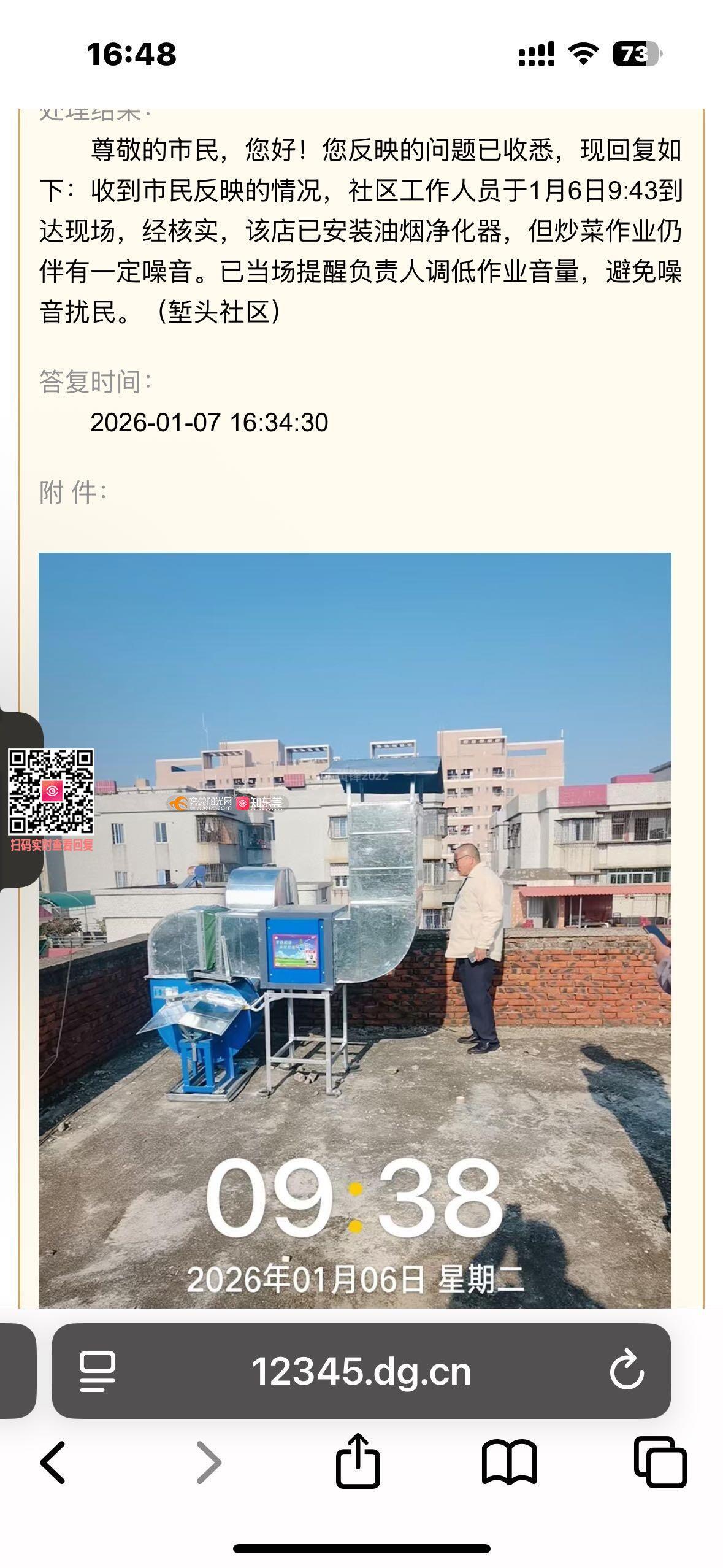Tap the 12345.dg.cn address bar
The image size is (723, 1568).
point(361,1372)
